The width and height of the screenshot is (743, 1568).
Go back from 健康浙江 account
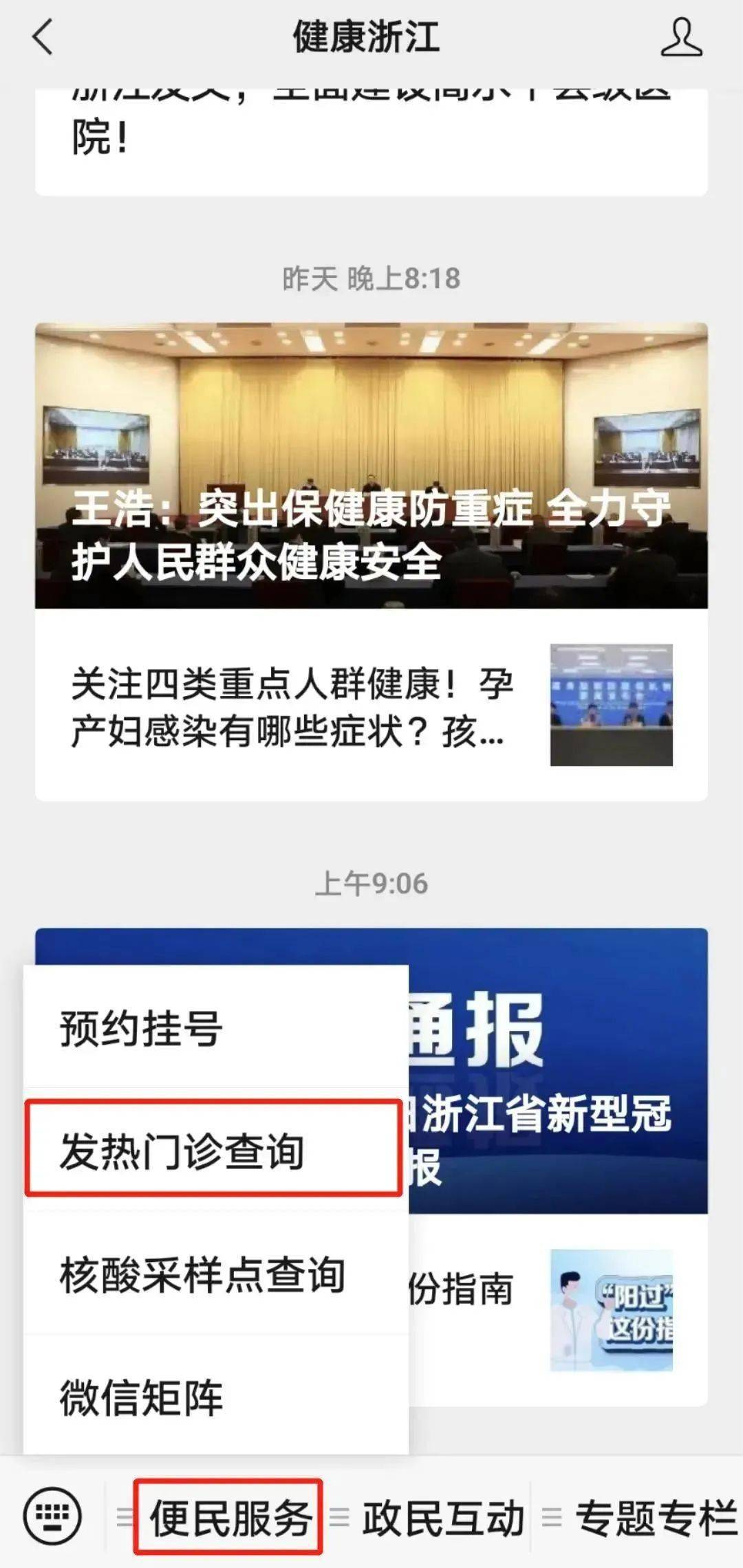click(x=43, y=37)
